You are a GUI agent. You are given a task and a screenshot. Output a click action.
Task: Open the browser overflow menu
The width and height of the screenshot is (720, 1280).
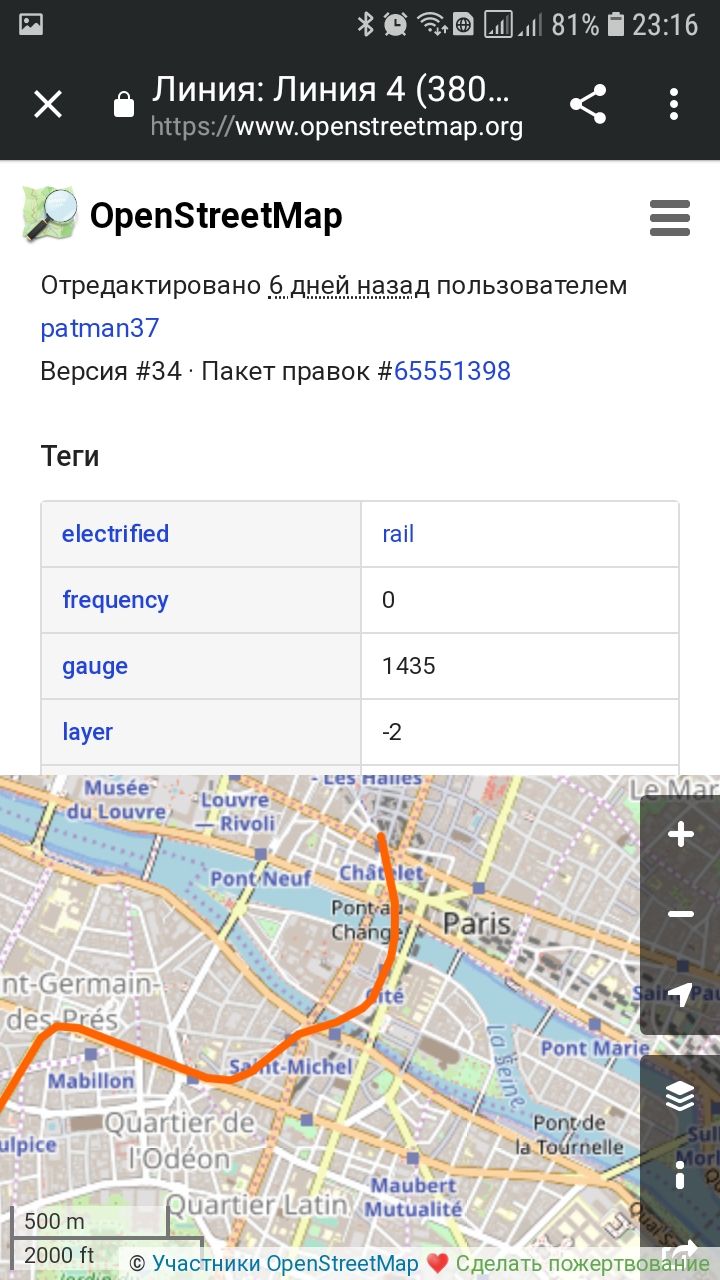click(x=674, y=104)
